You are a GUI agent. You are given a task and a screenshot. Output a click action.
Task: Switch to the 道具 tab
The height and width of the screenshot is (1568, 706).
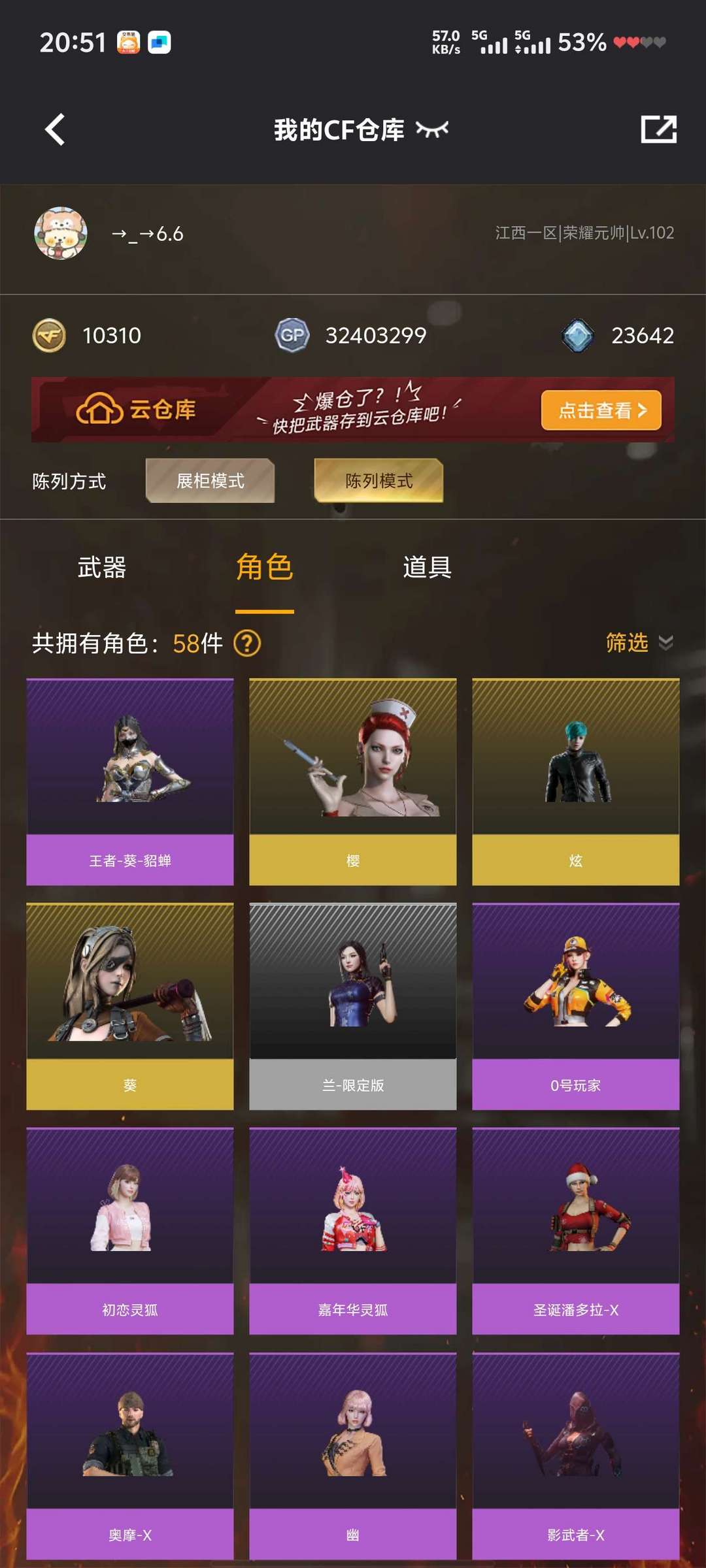427,567
